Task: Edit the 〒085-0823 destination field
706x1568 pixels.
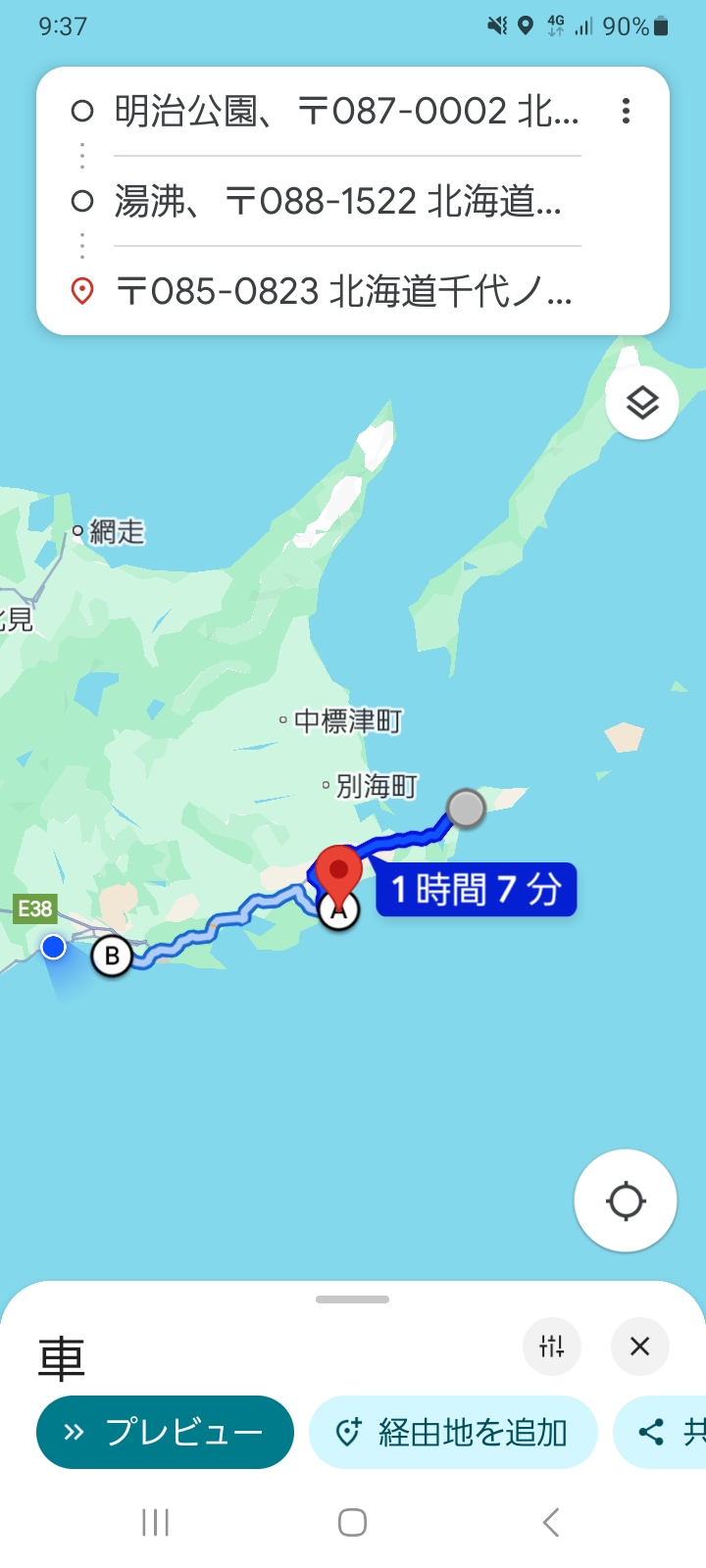Action: point(343,291)
